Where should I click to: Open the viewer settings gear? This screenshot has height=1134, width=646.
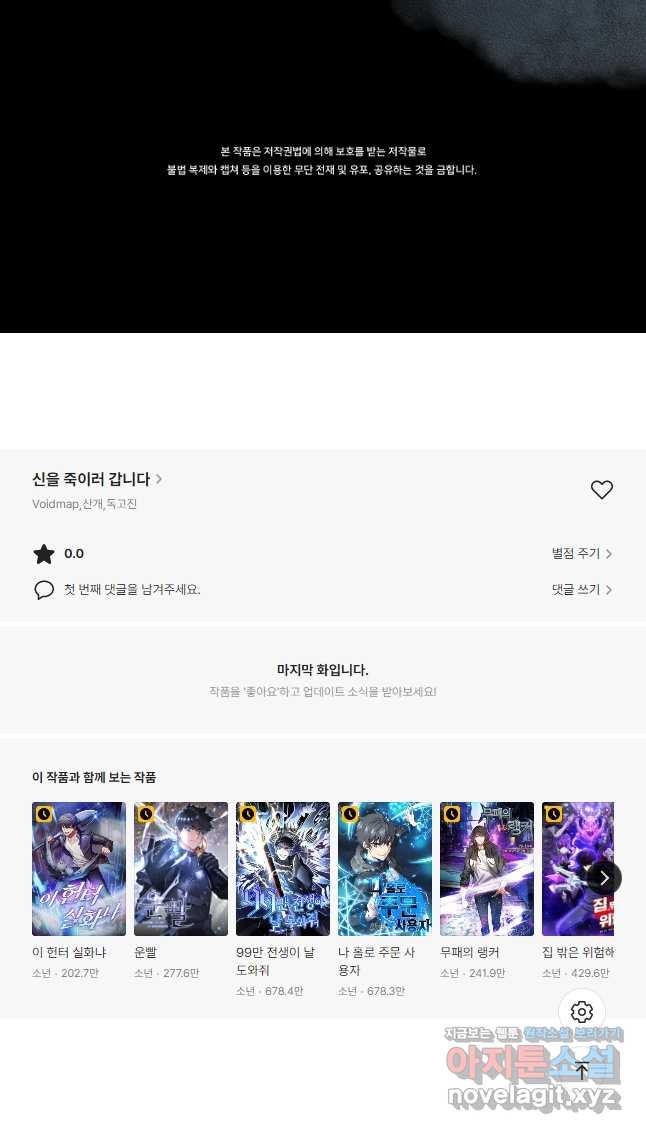[582, 1012]
